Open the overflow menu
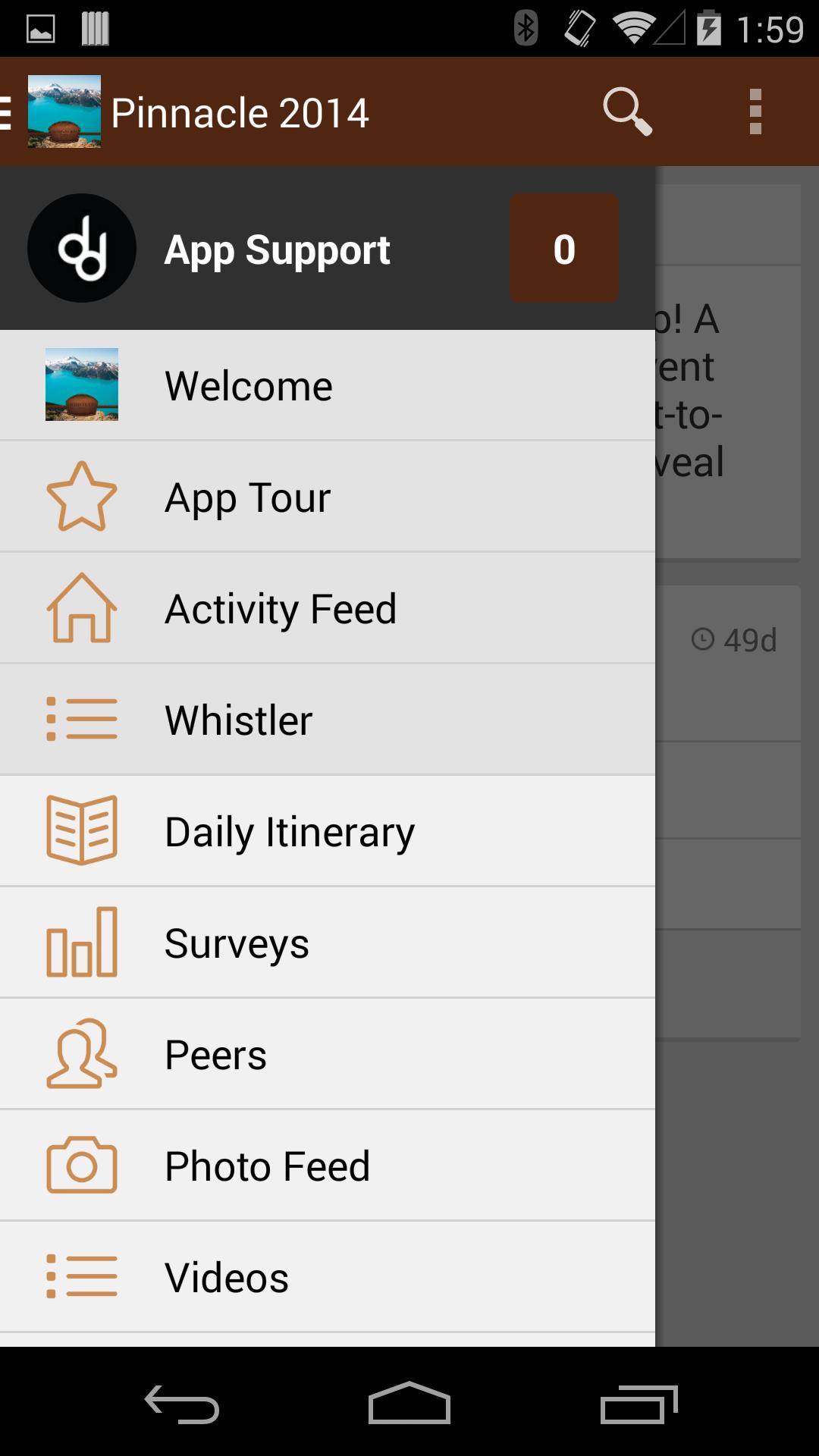The width and height of the screenshot is (819, 1456). [x=755, y=111]
